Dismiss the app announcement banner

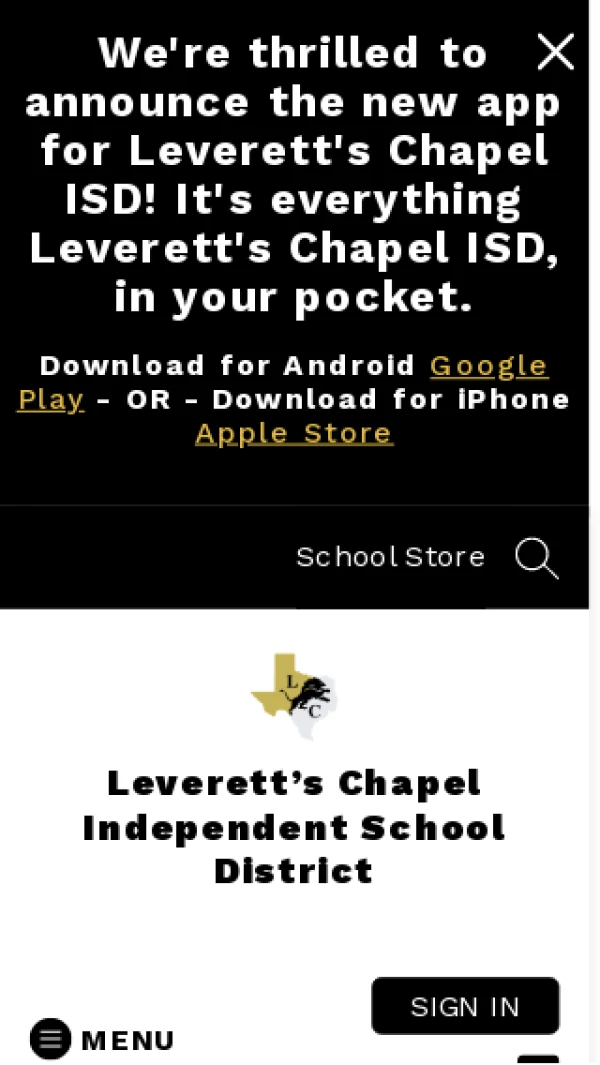click(555, 52)
